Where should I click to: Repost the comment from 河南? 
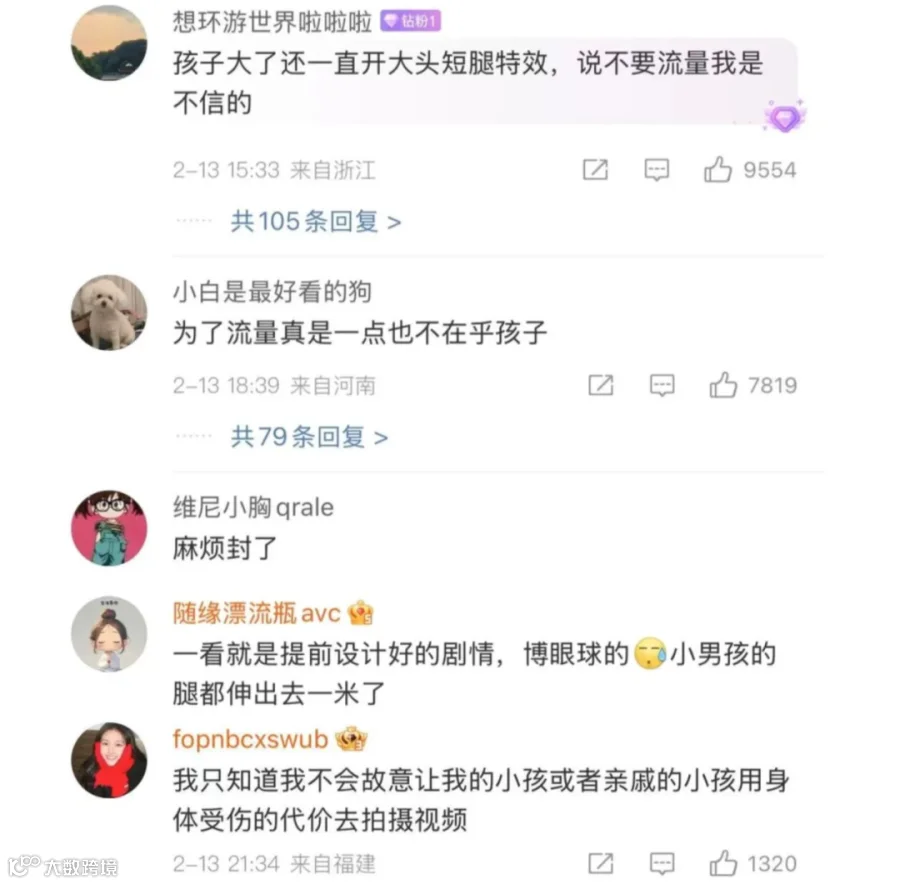(x=601, y=385)
